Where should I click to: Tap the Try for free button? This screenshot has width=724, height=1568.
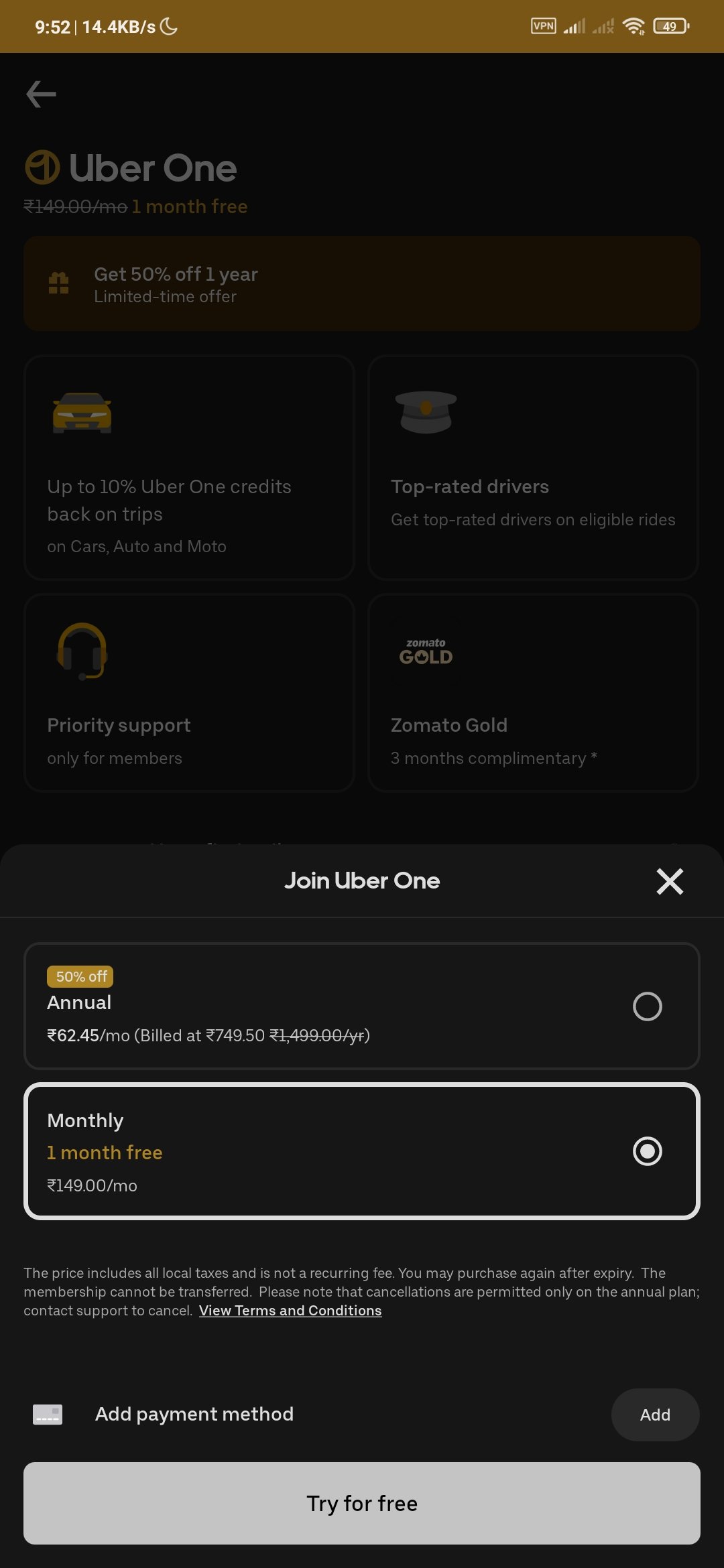pyautogui.click(x=362, y=1503)
